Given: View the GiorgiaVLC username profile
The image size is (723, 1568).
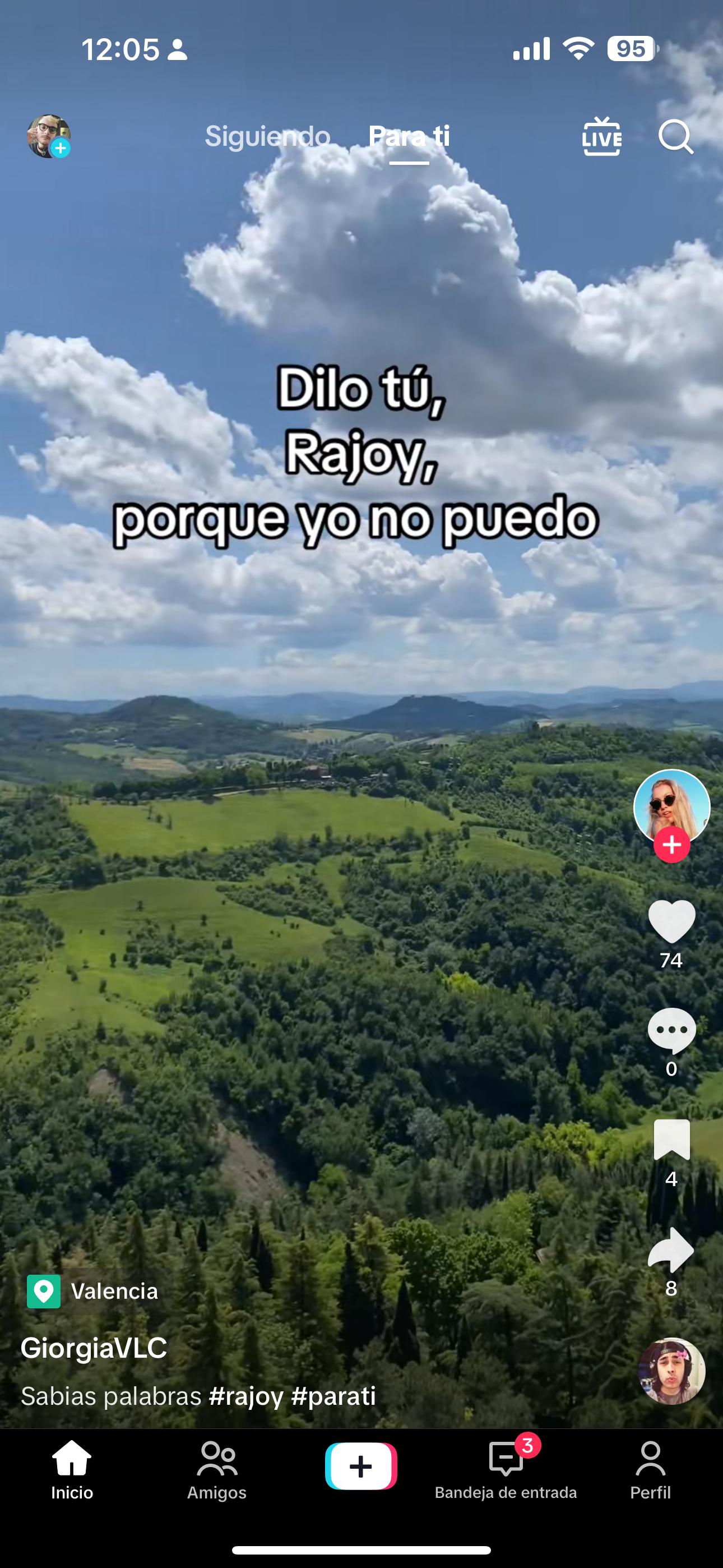Looking at the screenshot, I should point(94,1348).
